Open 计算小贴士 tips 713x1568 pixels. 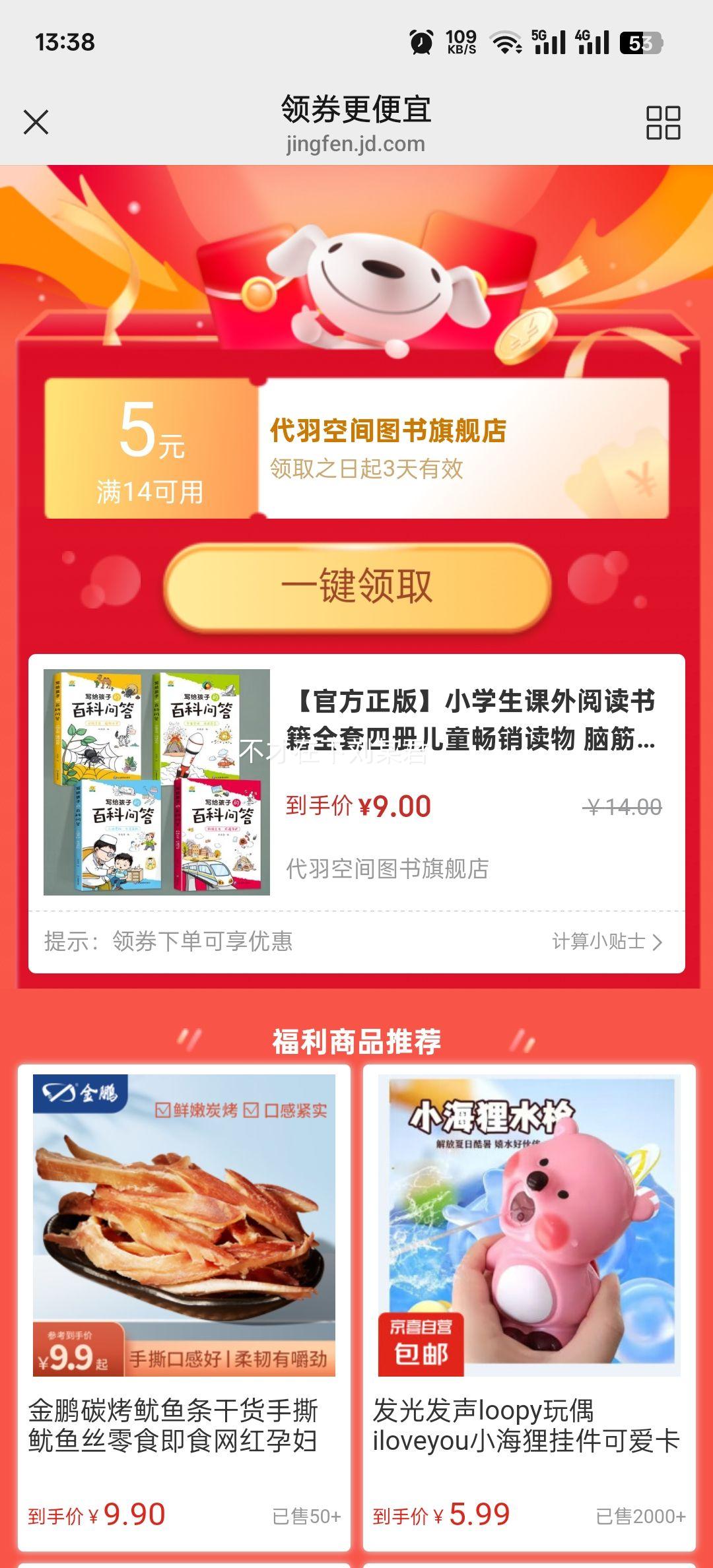click(x=606, y=942)
